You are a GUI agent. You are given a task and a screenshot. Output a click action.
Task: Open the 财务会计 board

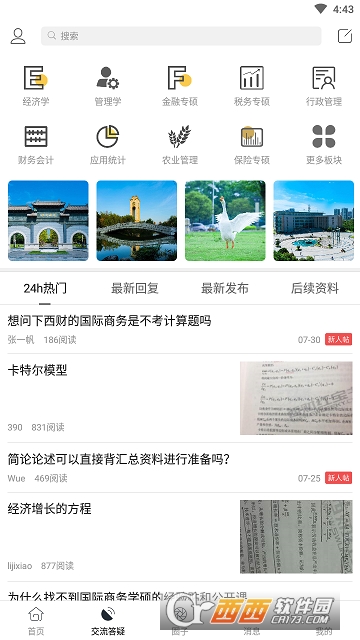pos(36,144)
